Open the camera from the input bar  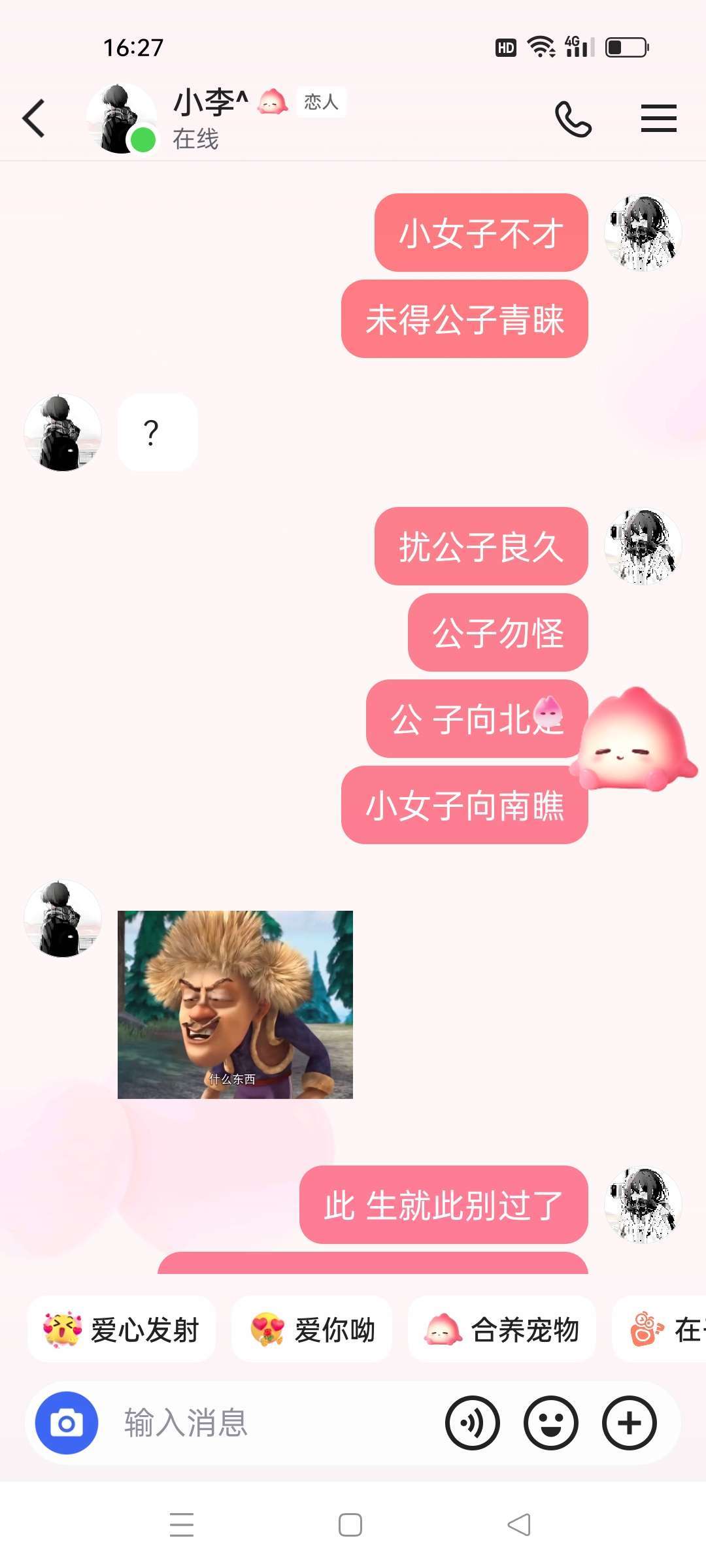click(x=67, y=1423)
